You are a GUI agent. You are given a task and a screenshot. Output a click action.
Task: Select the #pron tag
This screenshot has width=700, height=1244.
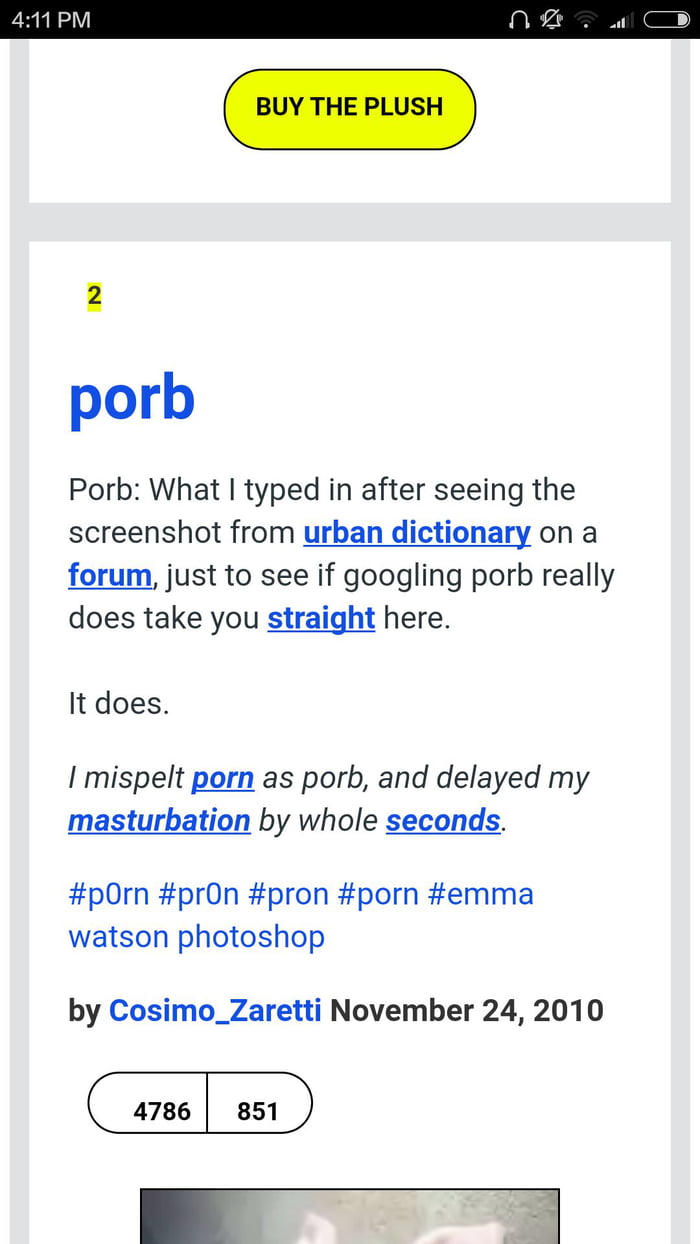tap(287, 893)
